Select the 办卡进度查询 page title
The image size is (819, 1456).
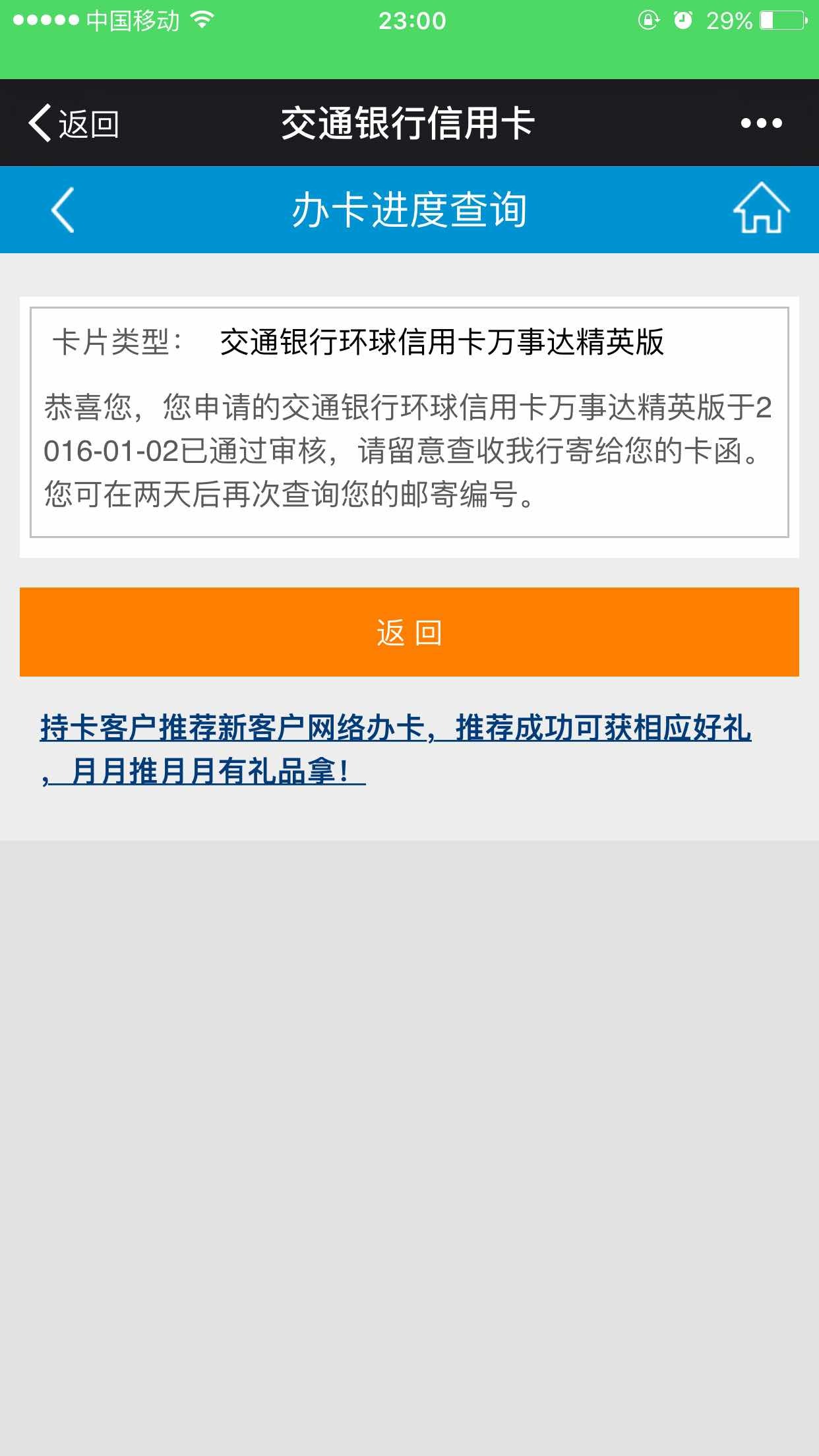[x=409, y=210]
